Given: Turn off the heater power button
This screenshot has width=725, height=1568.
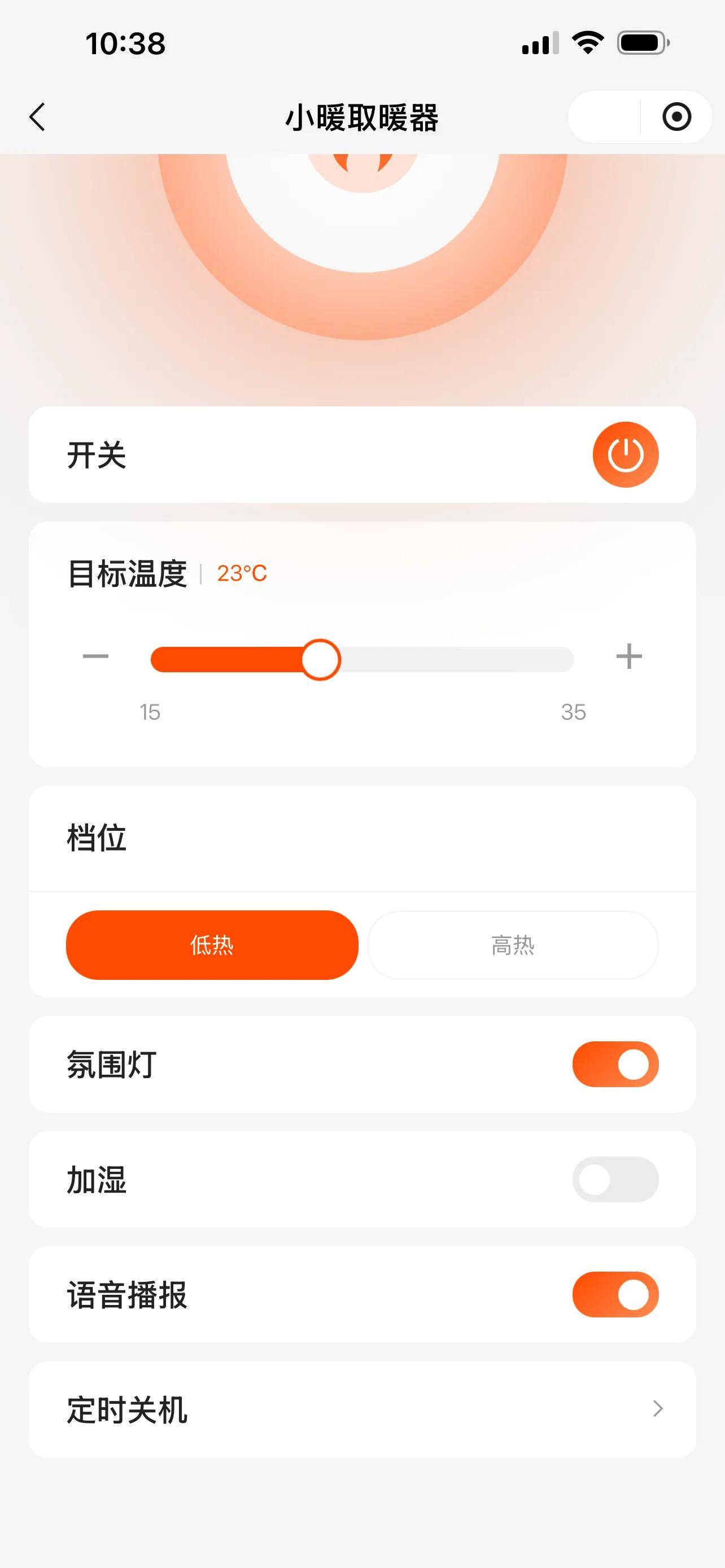Looking at the screenshot, I should [x=625, y=455].
